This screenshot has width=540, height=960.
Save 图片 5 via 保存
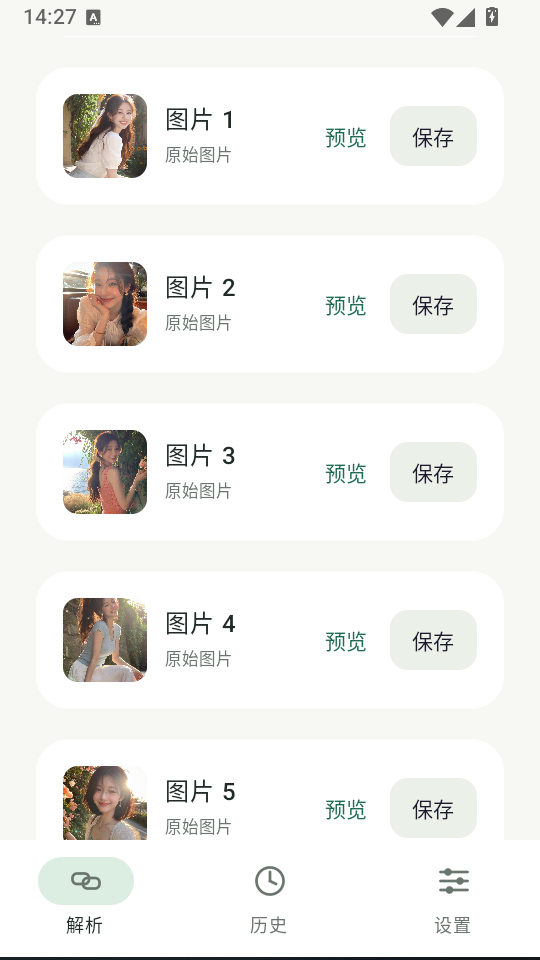pos(433,808)
